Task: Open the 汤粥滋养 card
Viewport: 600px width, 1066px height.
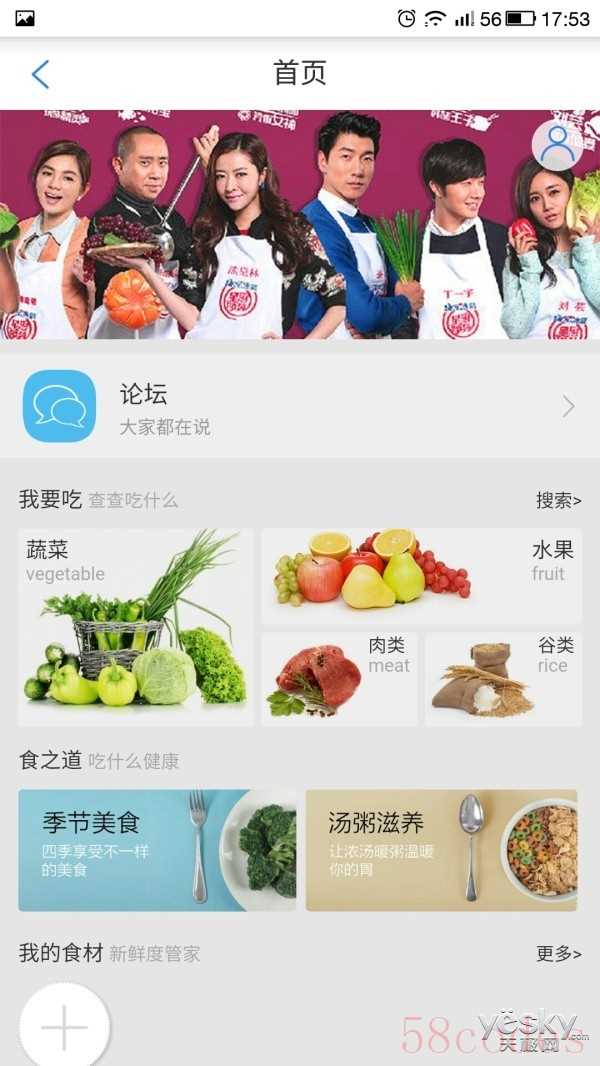Action: pos(441,850)
